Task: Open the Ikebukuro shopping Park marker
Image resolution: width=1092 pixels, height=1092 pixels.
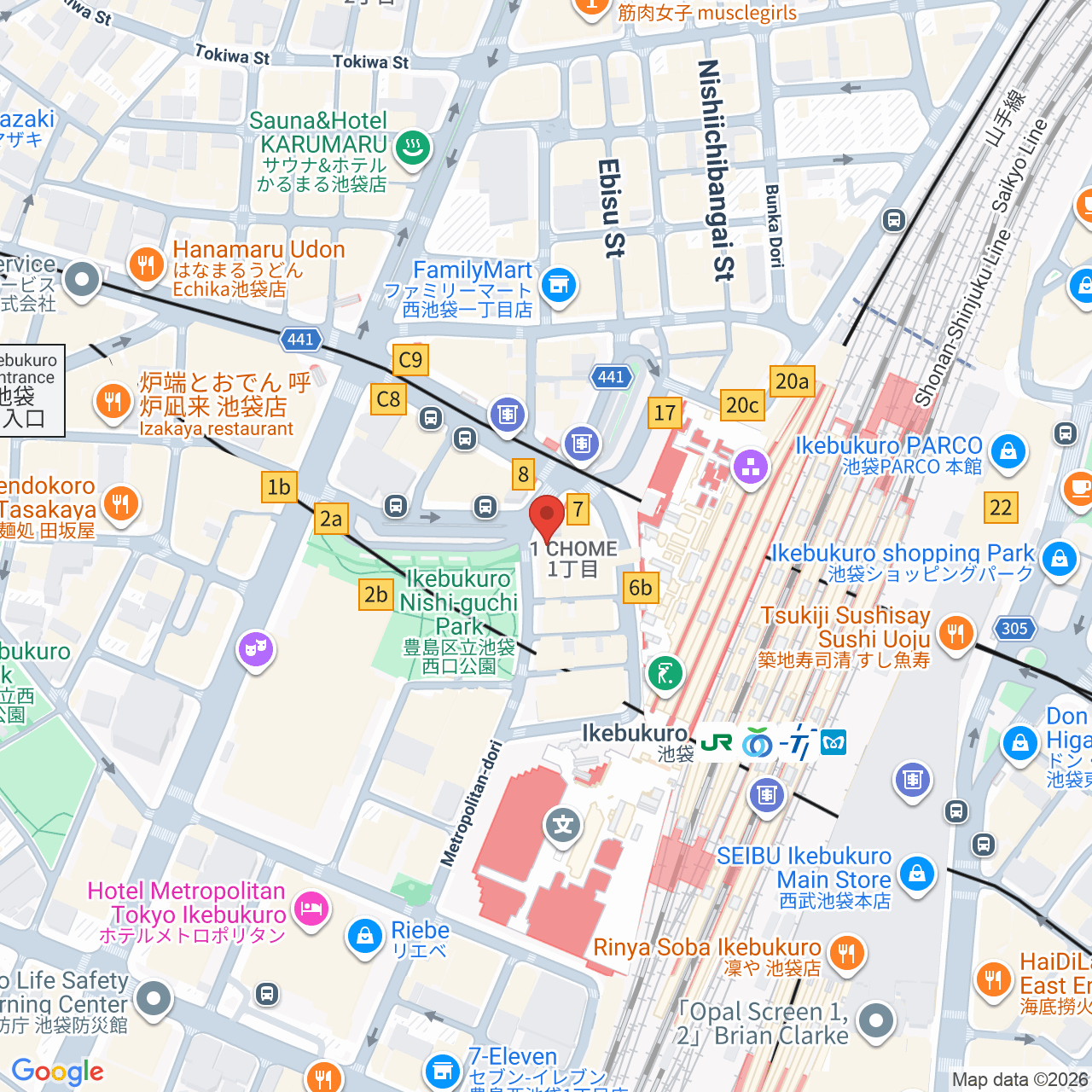Action: 1059,560
